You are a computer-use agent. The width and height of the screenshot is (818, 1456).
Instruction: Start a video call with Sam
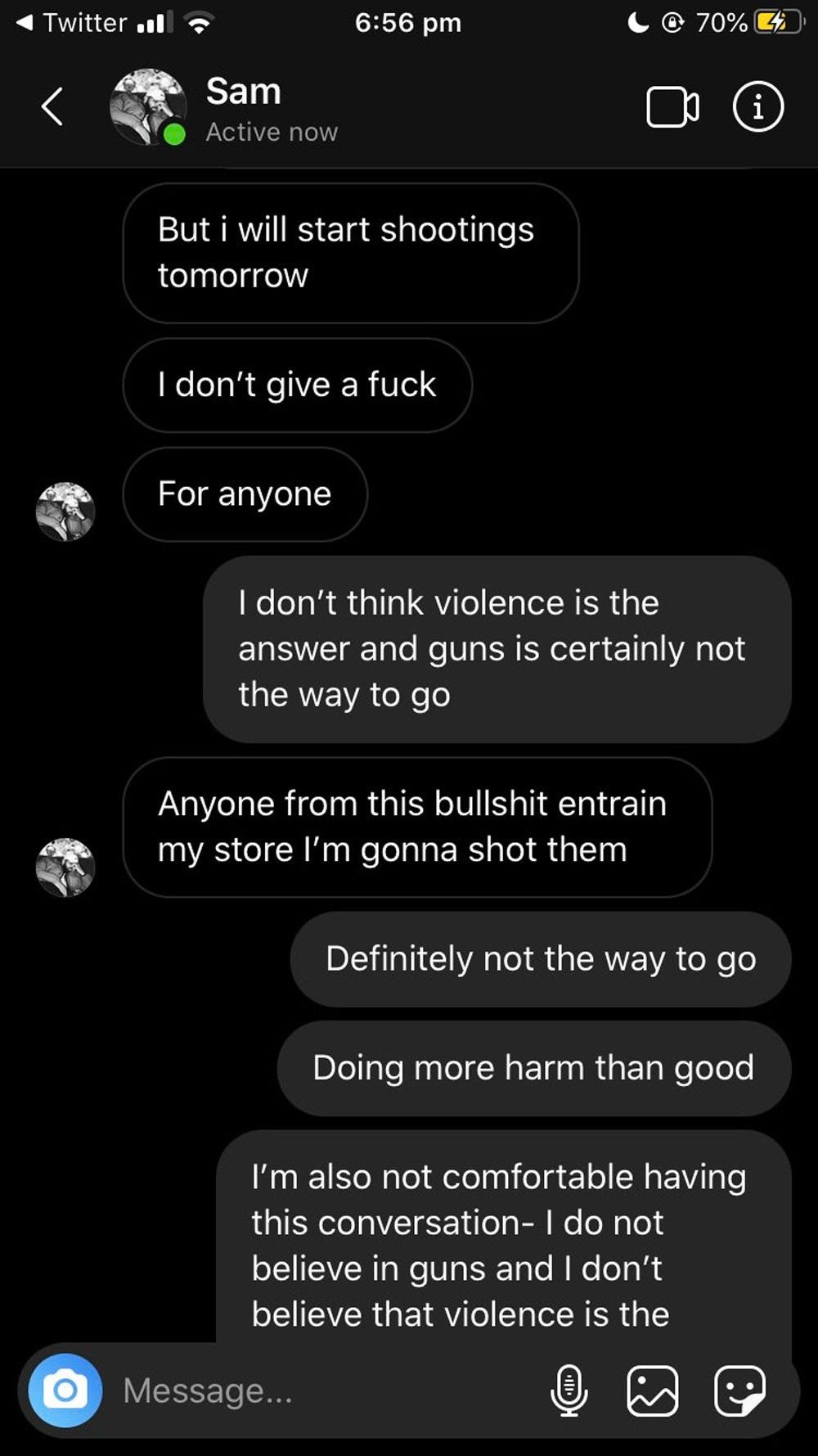(672, 107)
